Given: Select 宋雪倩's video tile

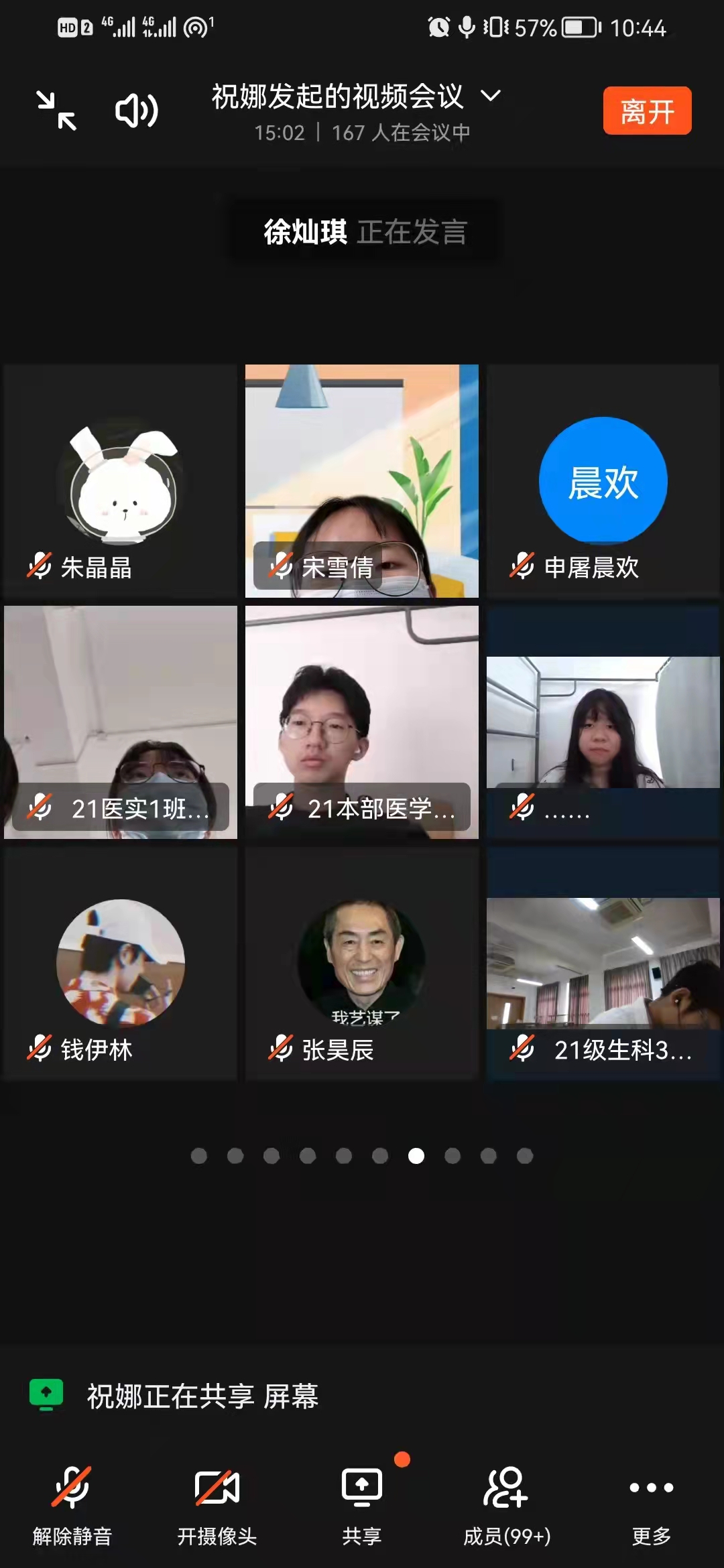Looking at the screenshot, I should tap(362, 481).
